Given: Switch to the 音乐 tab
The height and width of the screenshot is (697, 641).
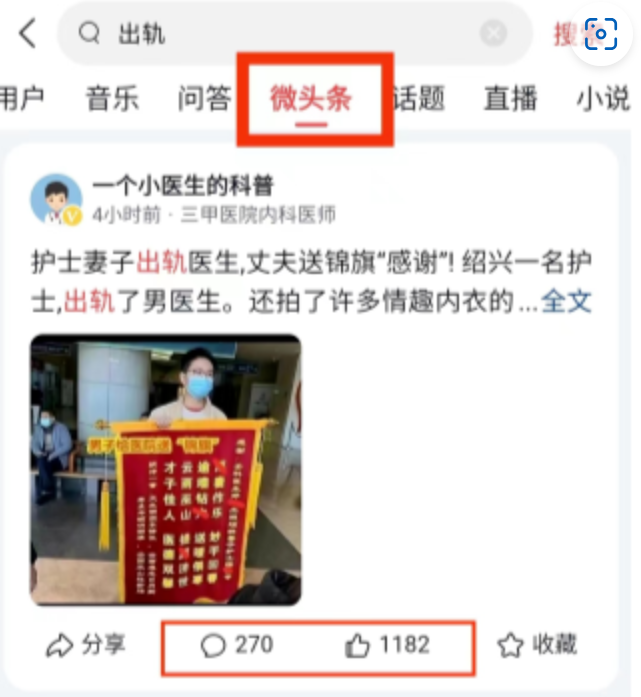Looking at the screenshot, I should [112, 99].
